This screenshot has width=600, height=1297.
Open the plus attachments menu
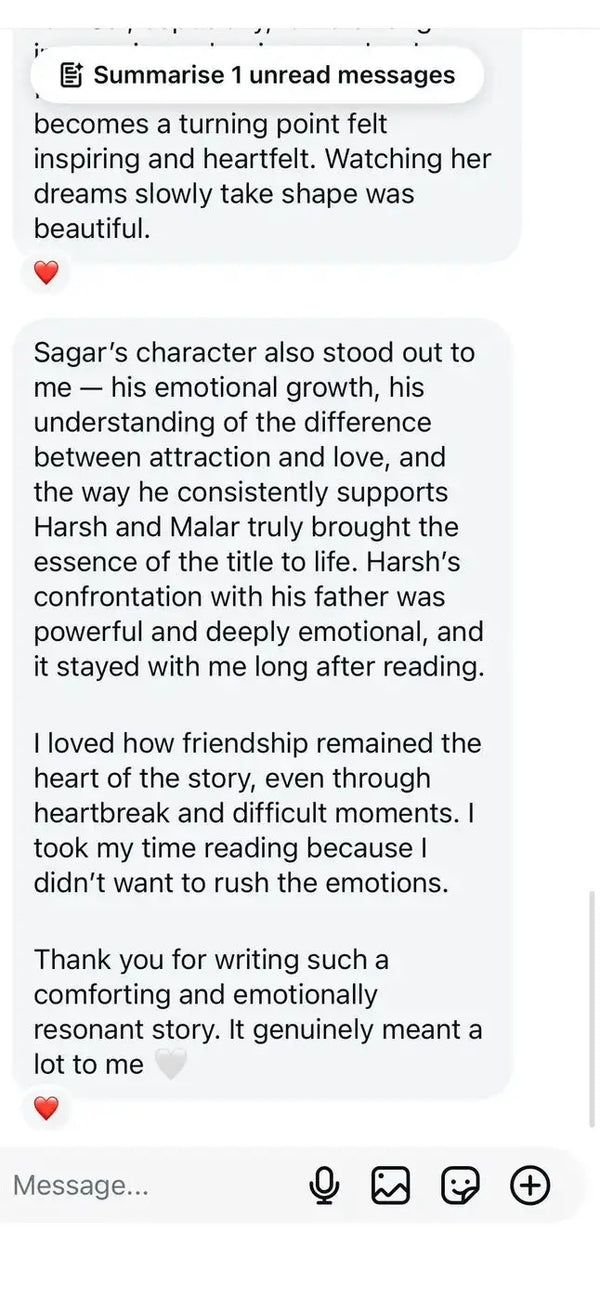530,1186
